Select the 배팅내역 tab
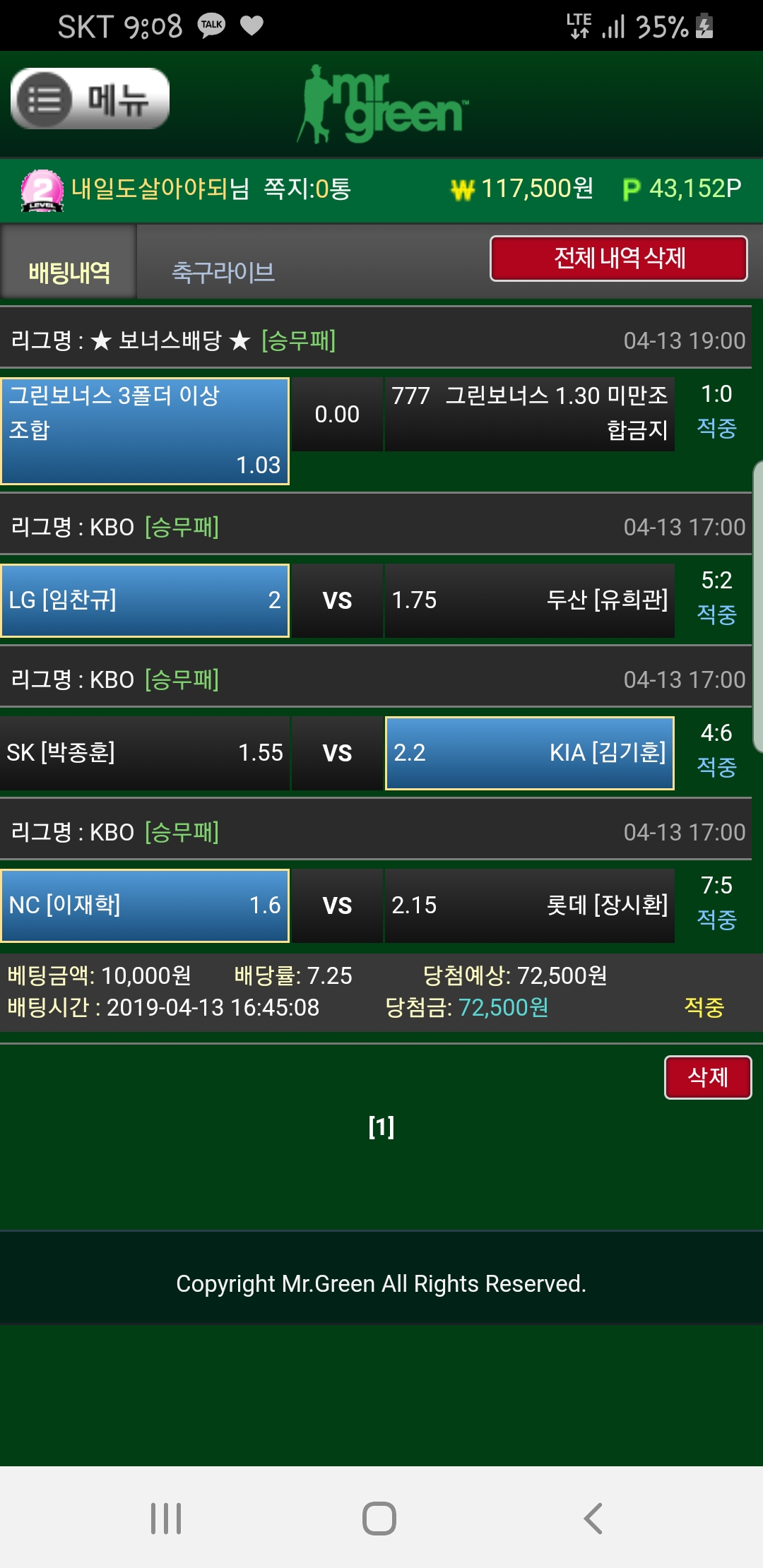The height and width of the screenshot is (1568, 763). point(69,272)
